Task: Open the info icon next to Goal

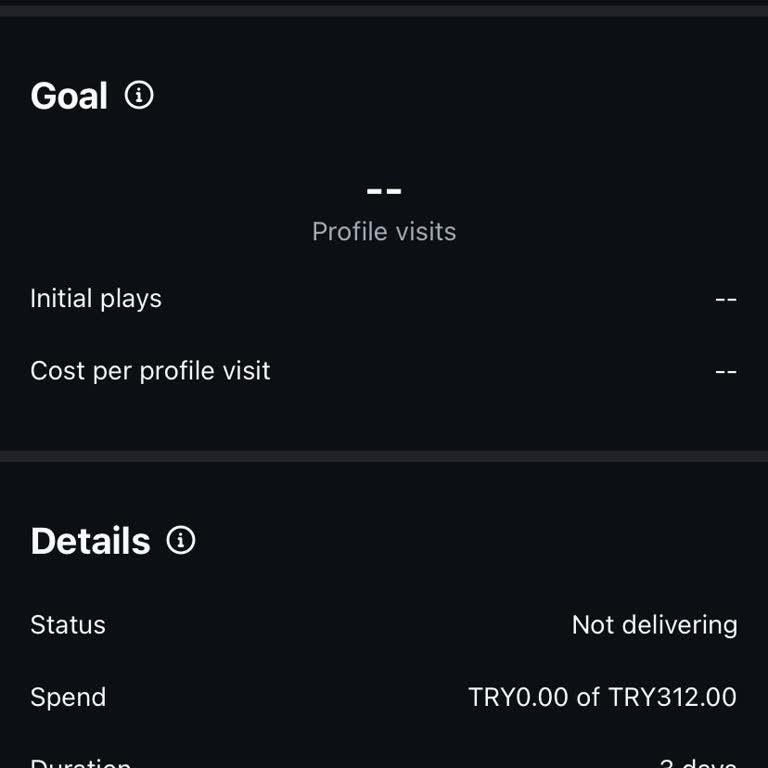Action: click(x=139, y=96)
